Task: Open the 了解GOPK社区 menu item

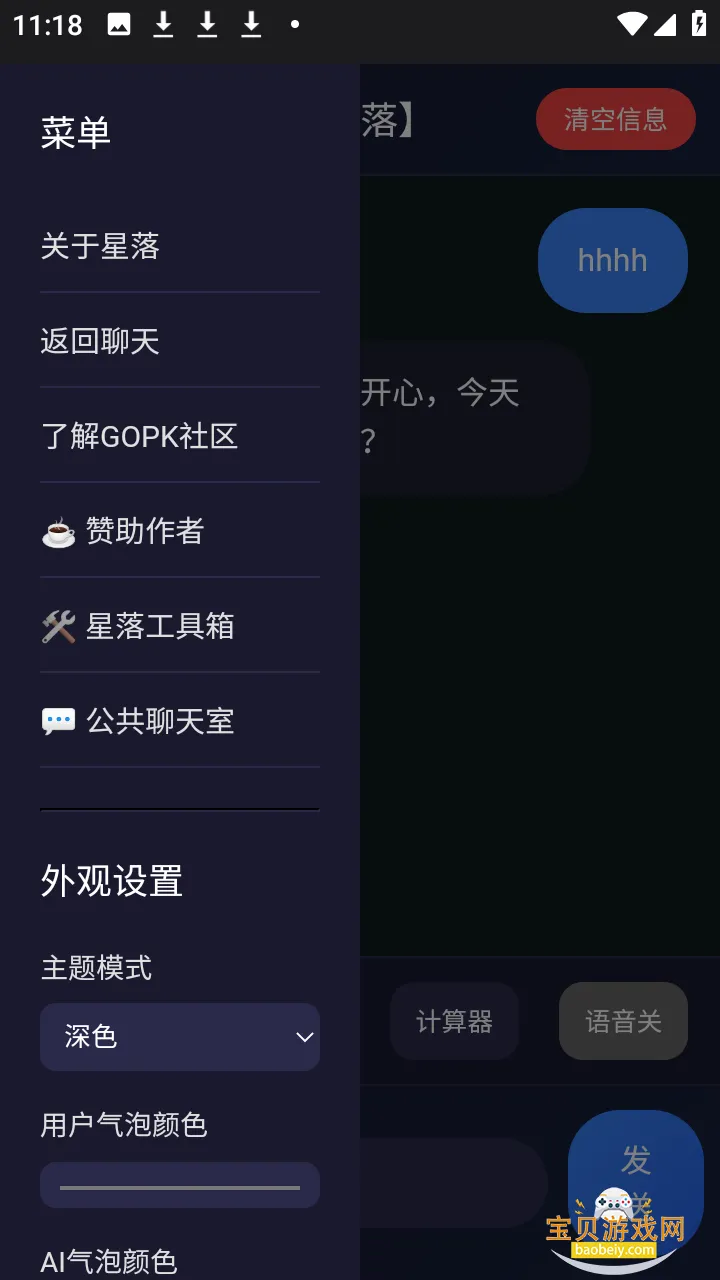Action: coord(139,436)
